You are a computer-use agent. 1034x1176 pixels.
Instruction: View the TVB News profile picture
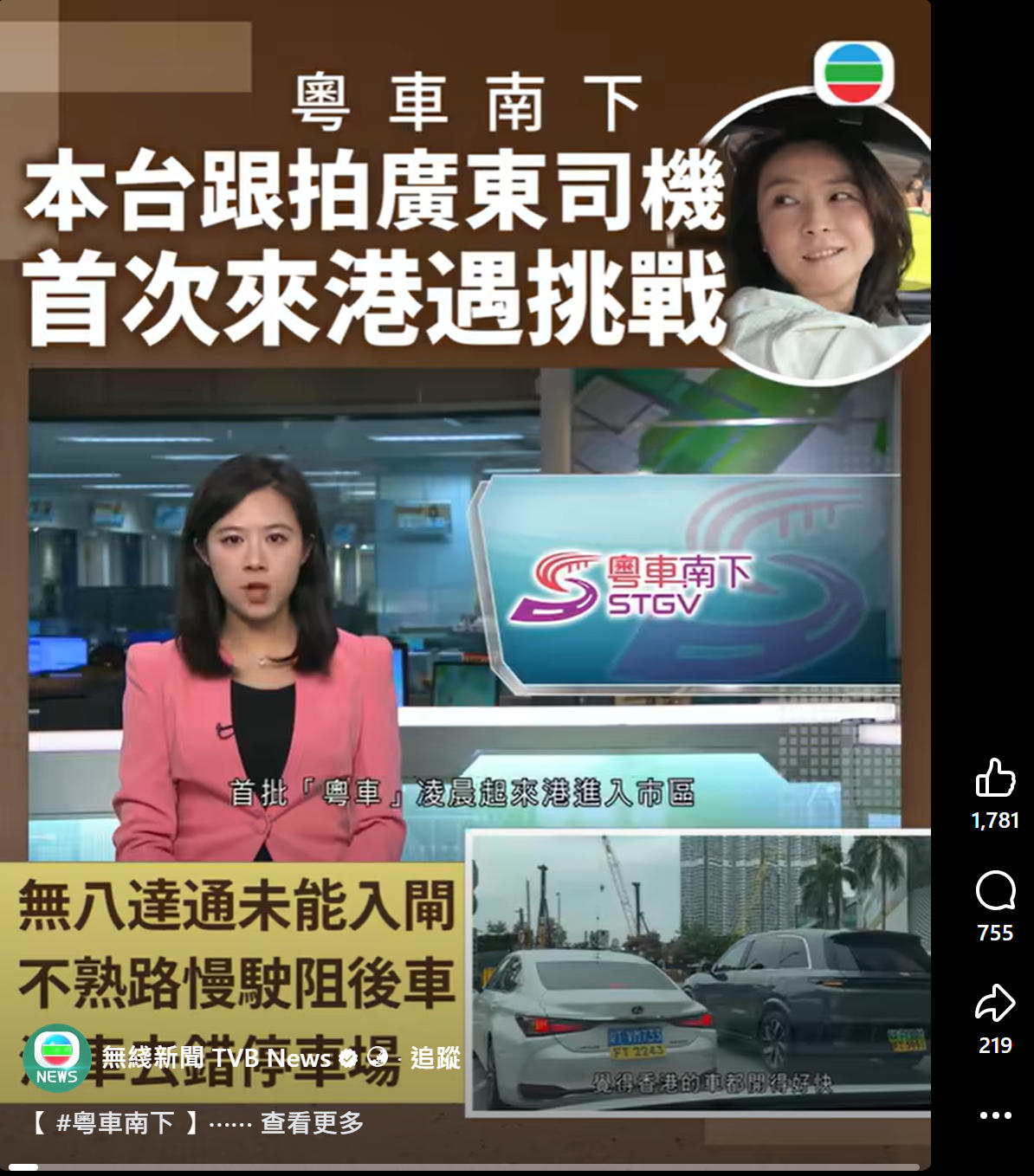pyautogui.click(x=56, y=1057)
